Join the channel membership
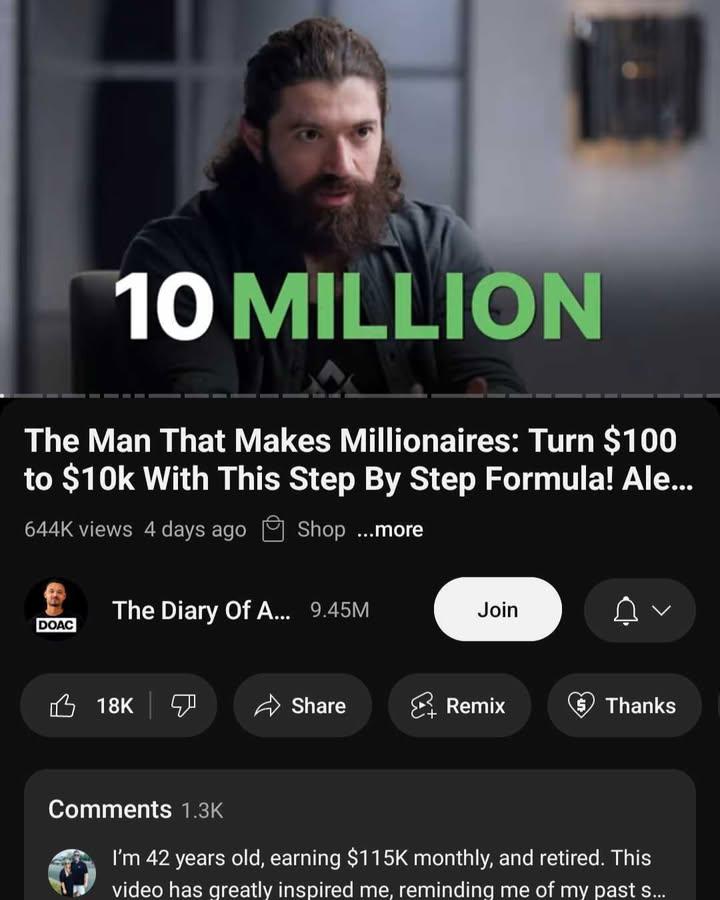This screenshot has height=900, width=720. coord(497,610)
